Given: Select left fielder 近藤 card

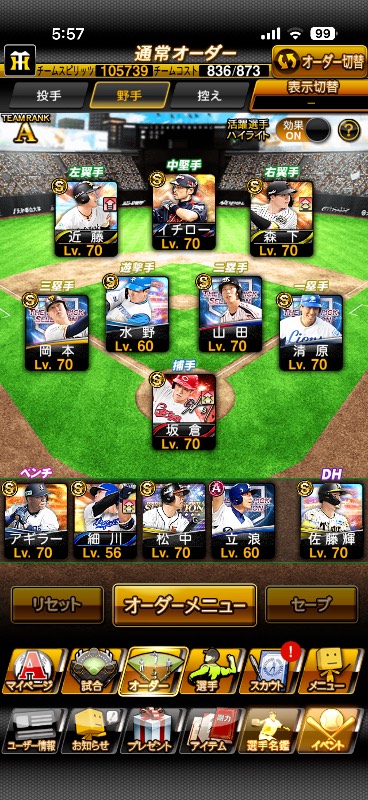Looking at the screenshot, I should click(86, 219).
